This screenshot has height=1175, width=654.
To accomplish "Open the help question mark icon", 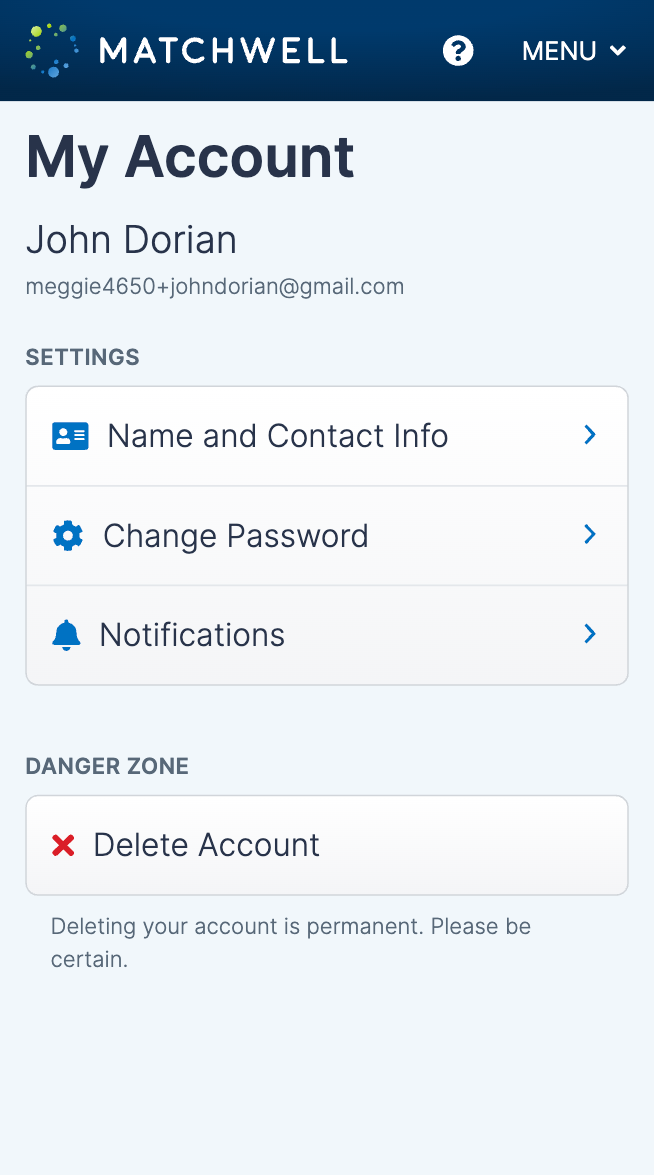I will [458, 51].
